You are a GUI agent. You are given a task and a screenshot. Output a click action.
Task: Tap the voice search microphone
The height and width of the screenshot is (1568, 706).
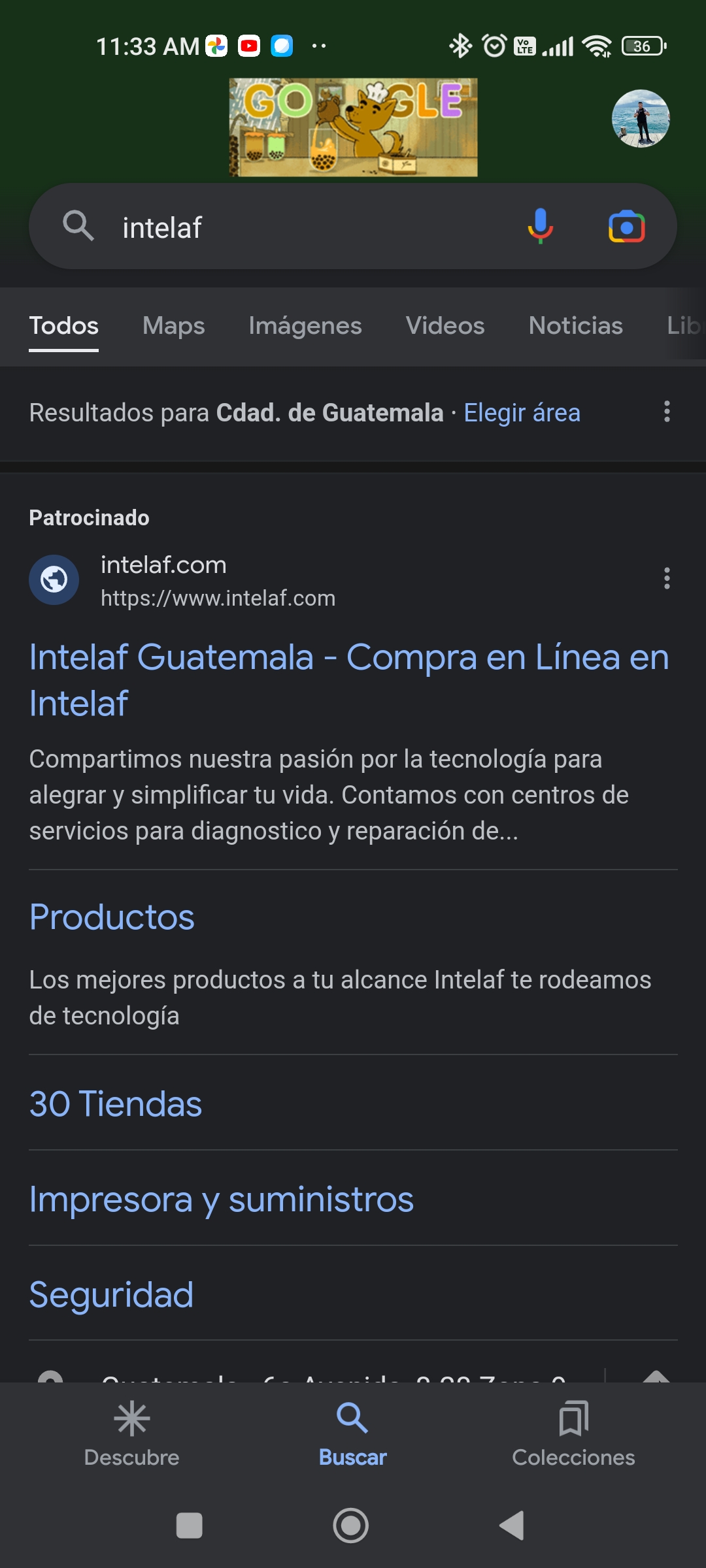(540, 227)
